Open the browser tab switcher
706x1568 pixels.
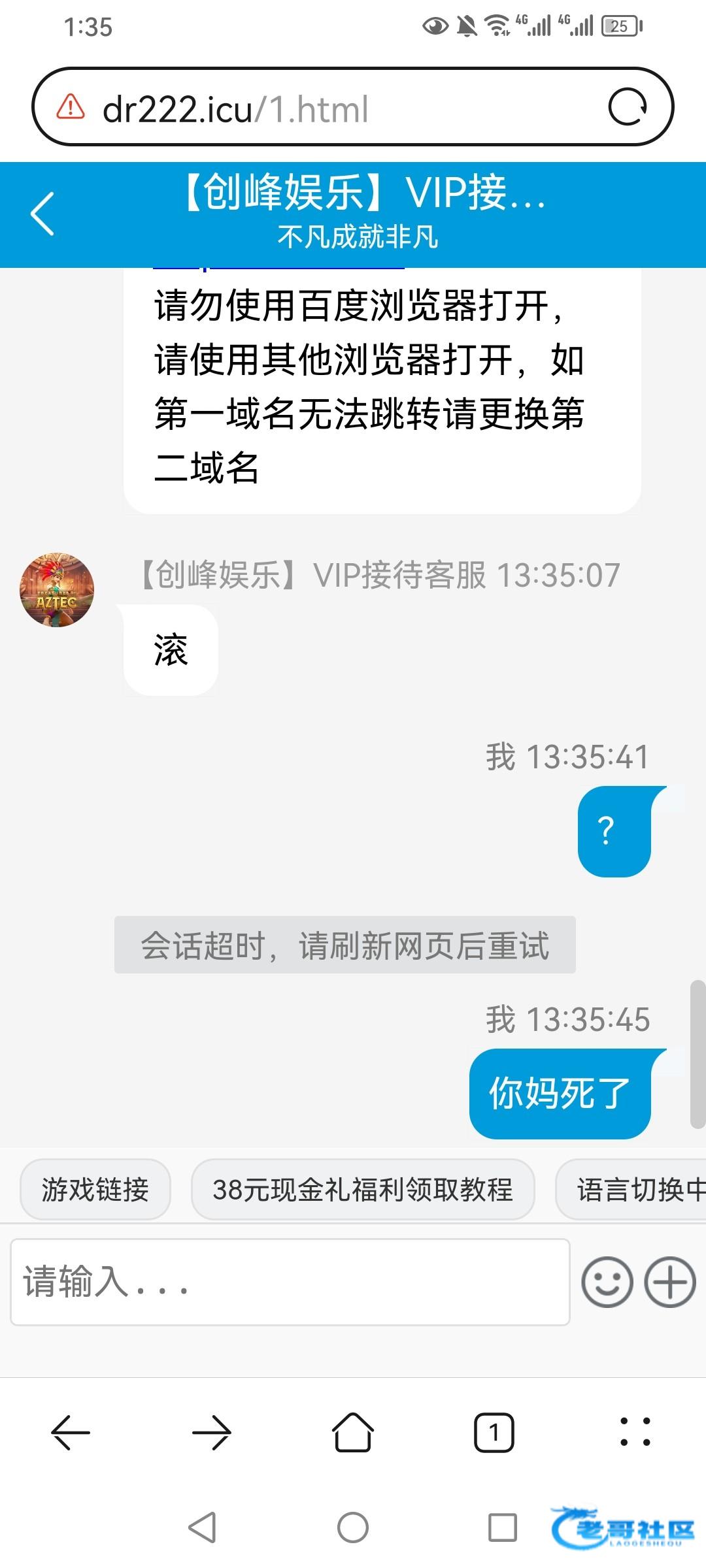[x=494, y=1433]
